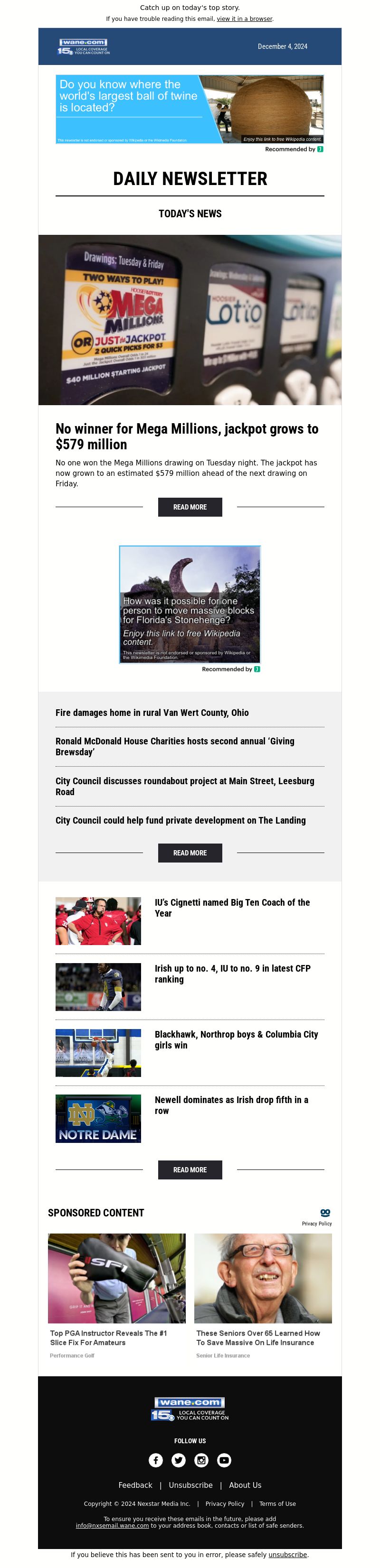Visit WANE's Facebook page
The width and height of the screenshot is (380, 1568).
(x=156, y=1460)
